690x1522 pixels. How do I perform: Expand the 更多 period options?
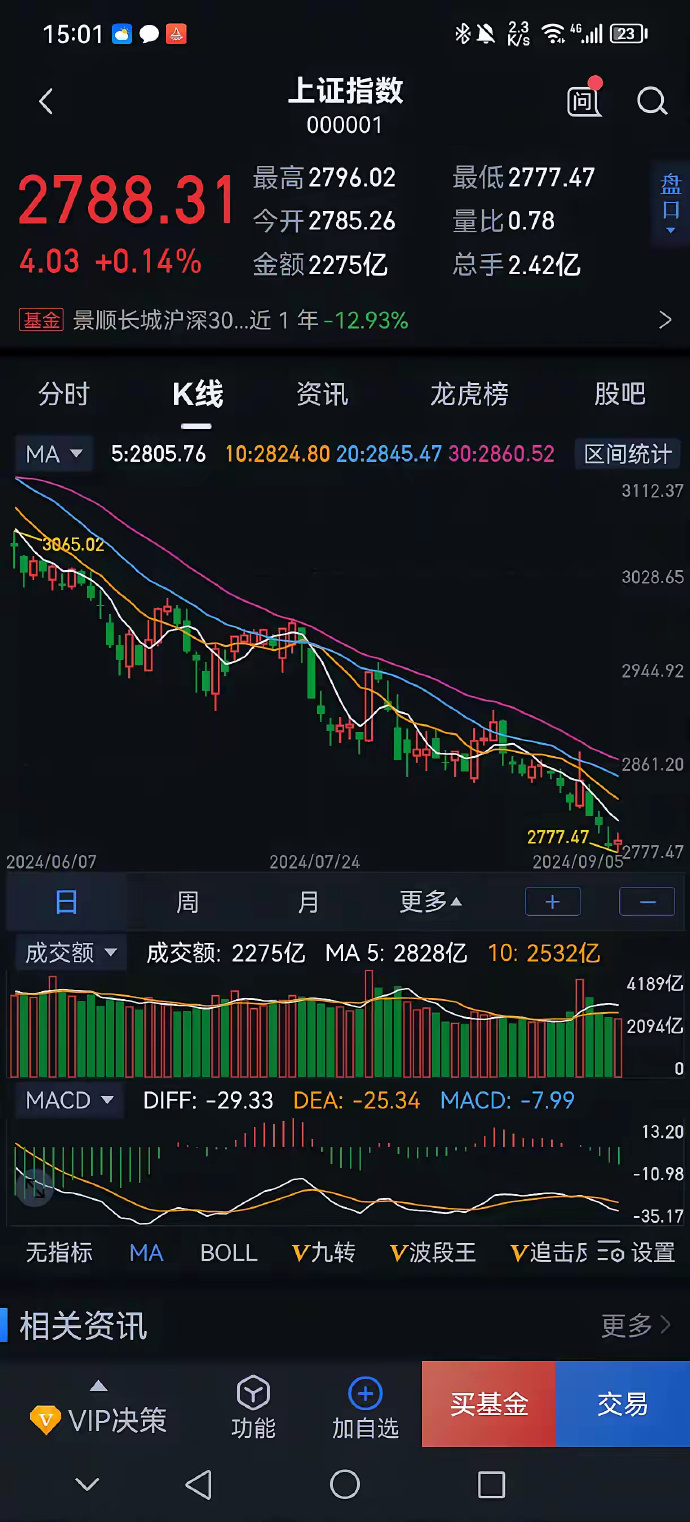430,902
